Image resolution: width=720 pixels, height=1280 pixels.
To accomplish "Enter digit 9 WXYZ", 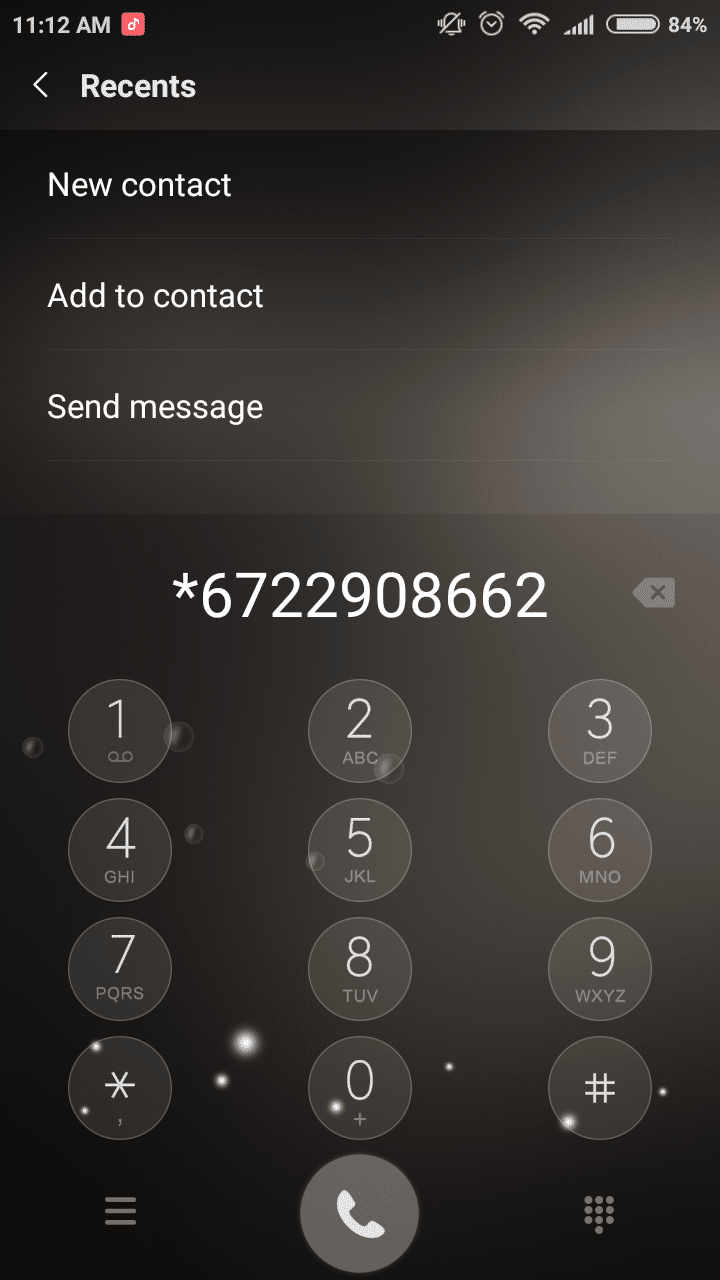I will [600, 969].
